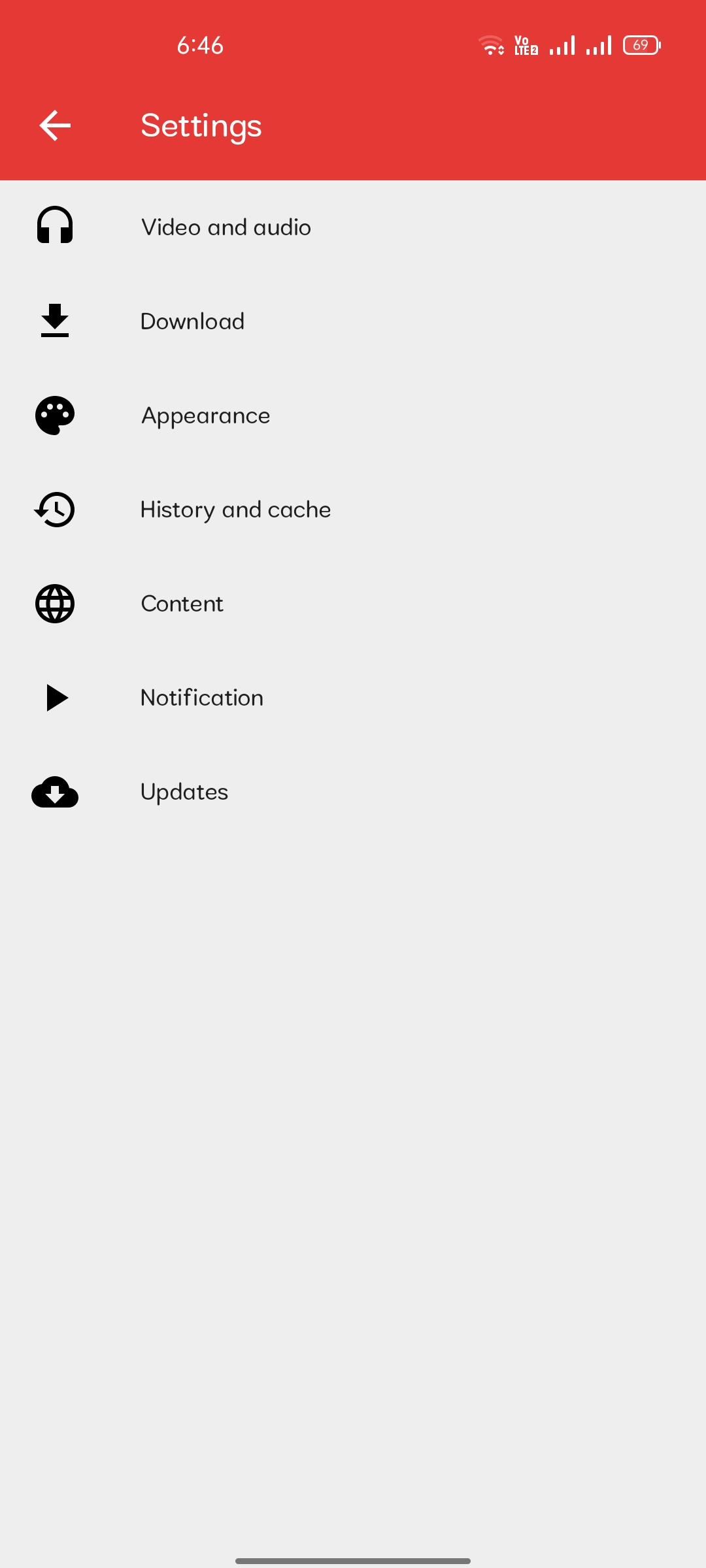Select the headphones icon beside Video and audio

coord(55,225)
